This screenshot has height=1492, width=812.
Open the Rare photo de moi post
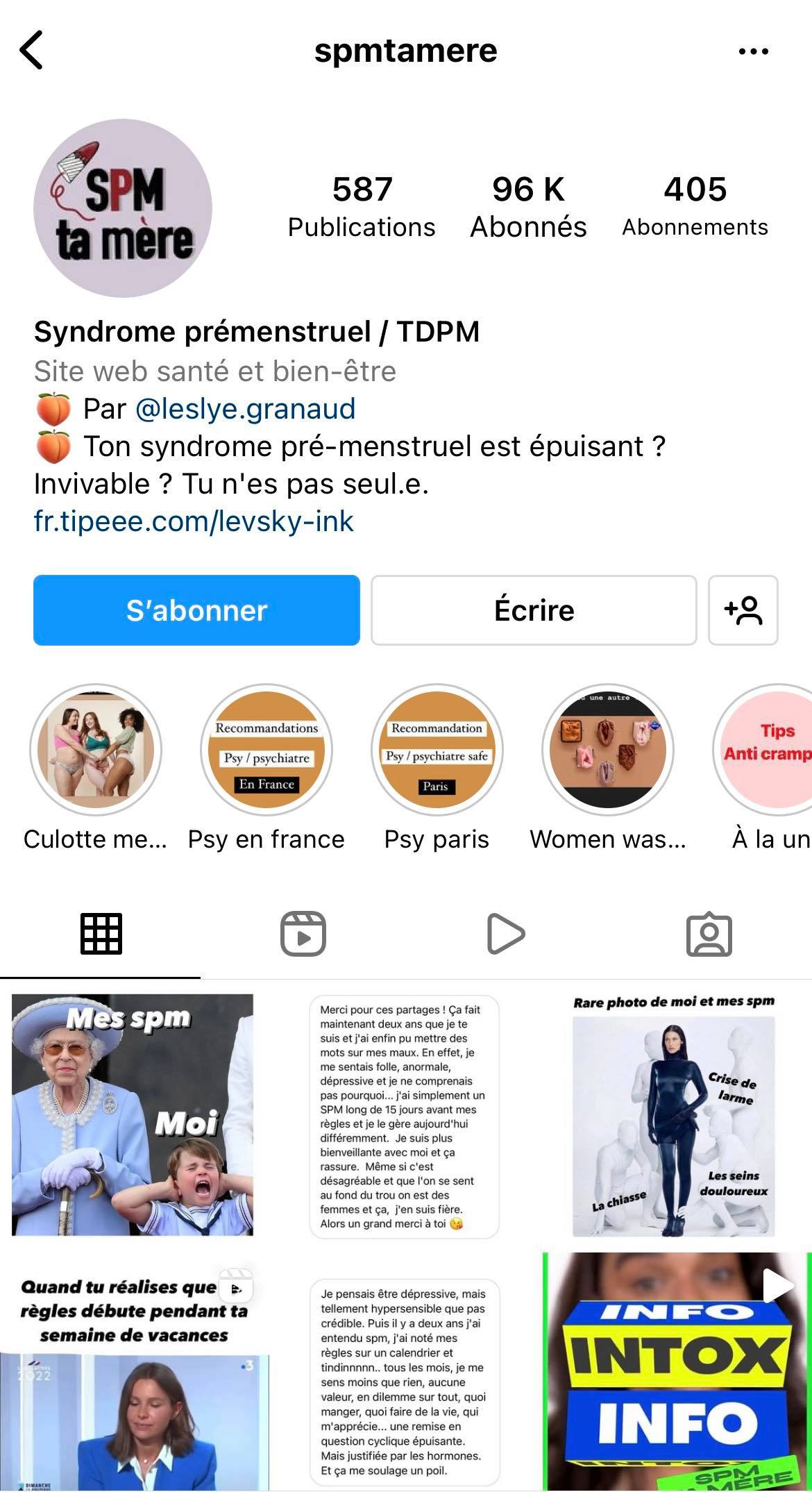(673, 1115)
